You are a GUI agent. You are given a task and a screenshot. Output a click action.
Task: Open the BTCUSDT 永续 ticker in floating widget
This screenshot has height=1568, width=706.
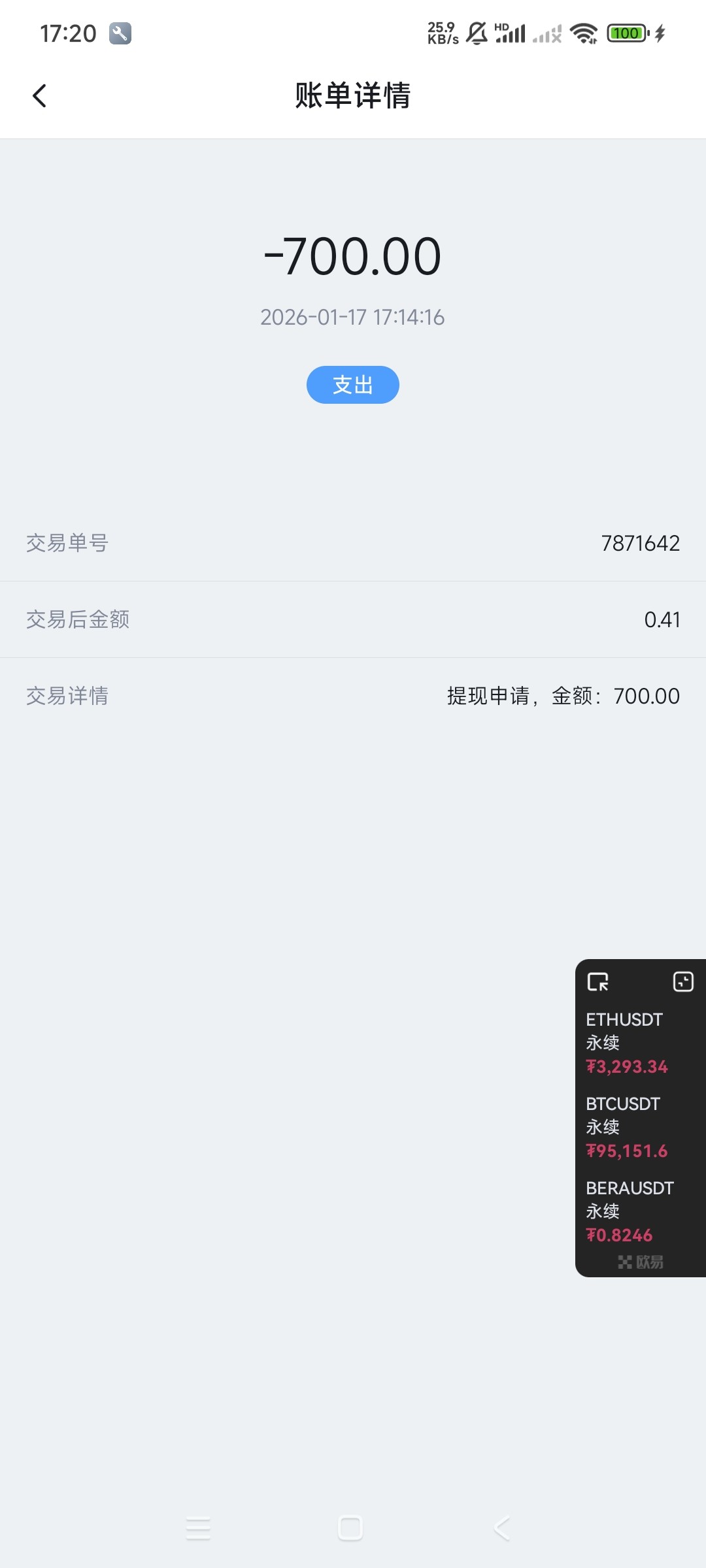pos(626,1127)
